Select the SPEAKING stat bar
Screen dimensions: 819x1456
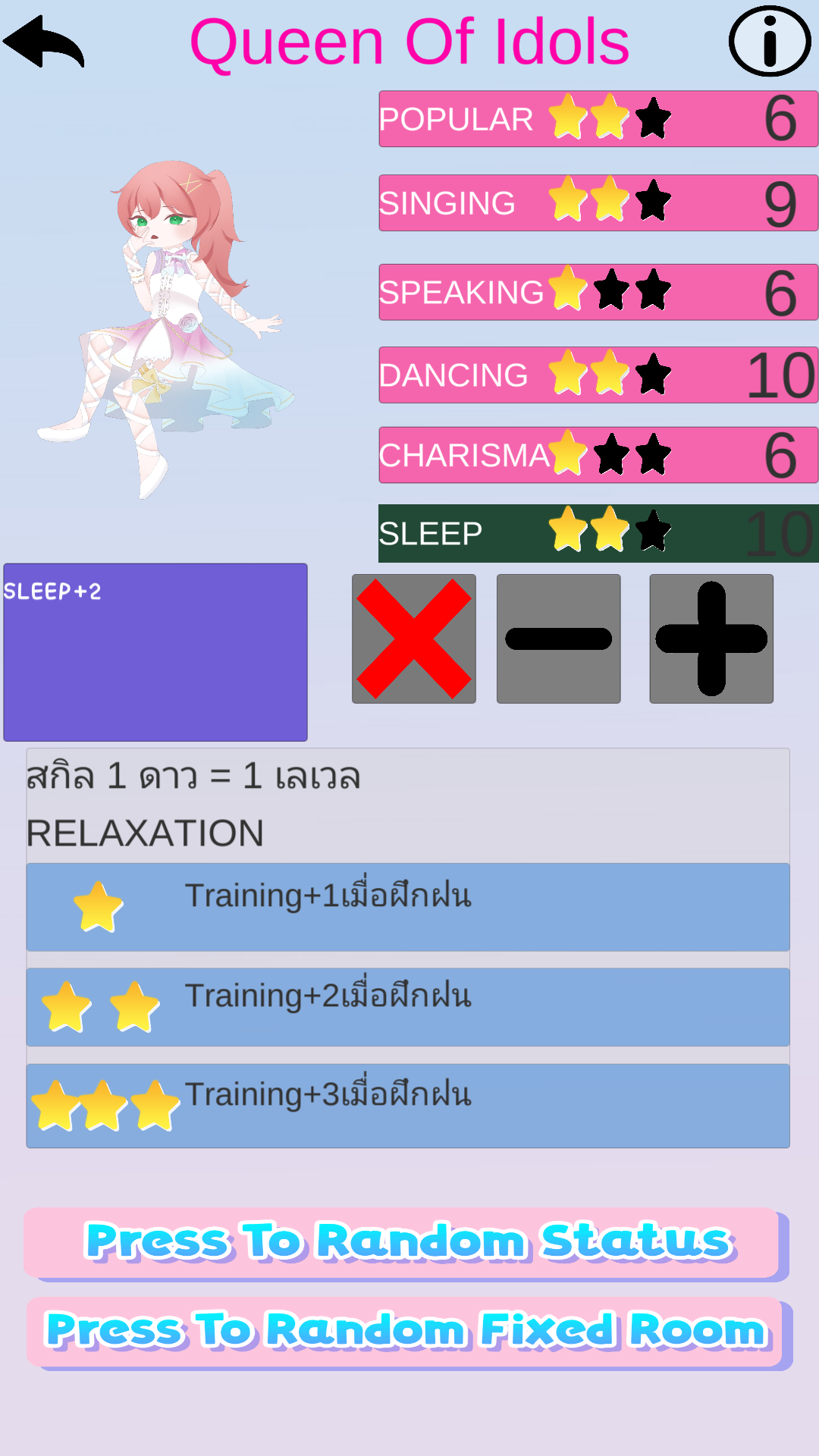598,292
